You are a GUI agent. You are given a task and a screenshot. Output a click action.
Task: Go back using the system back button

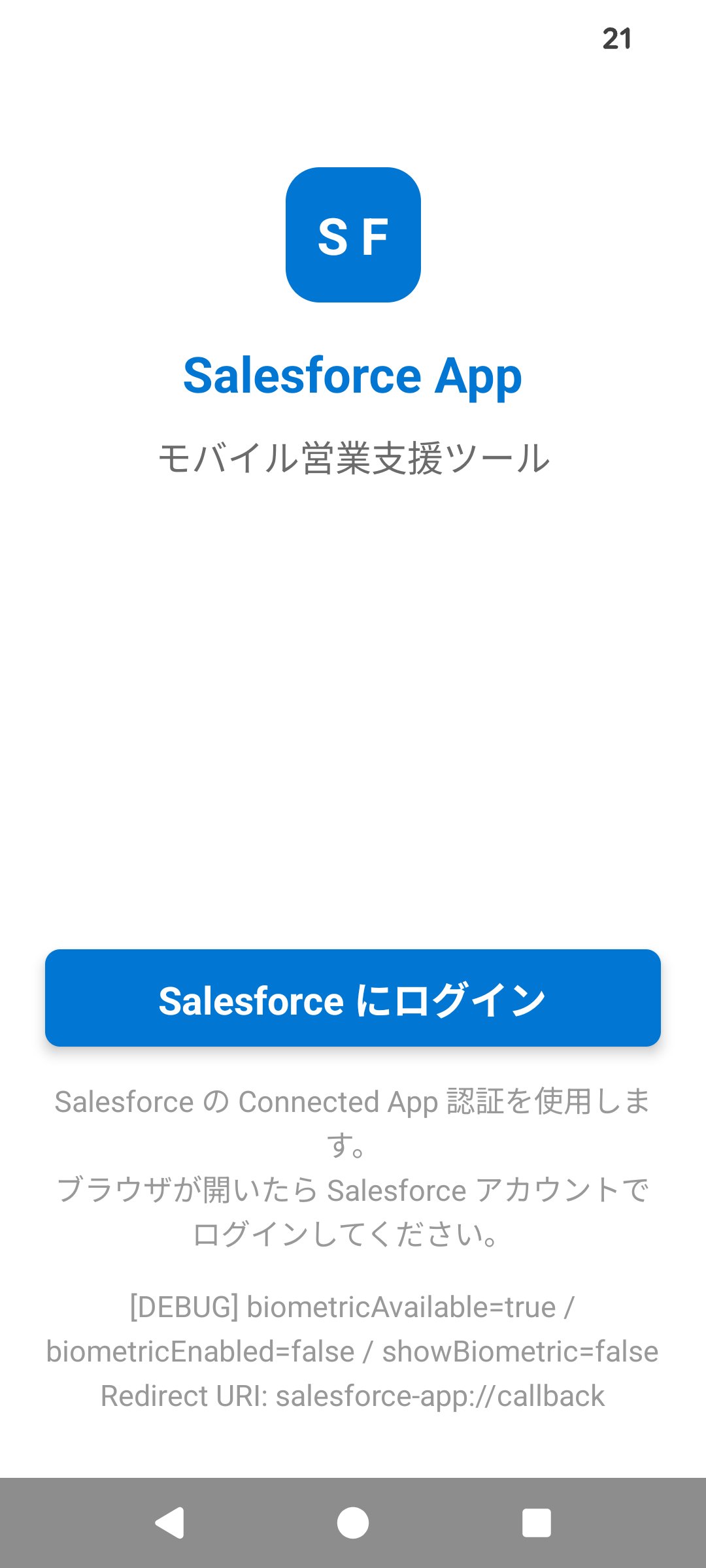[x=170, y=1523]
